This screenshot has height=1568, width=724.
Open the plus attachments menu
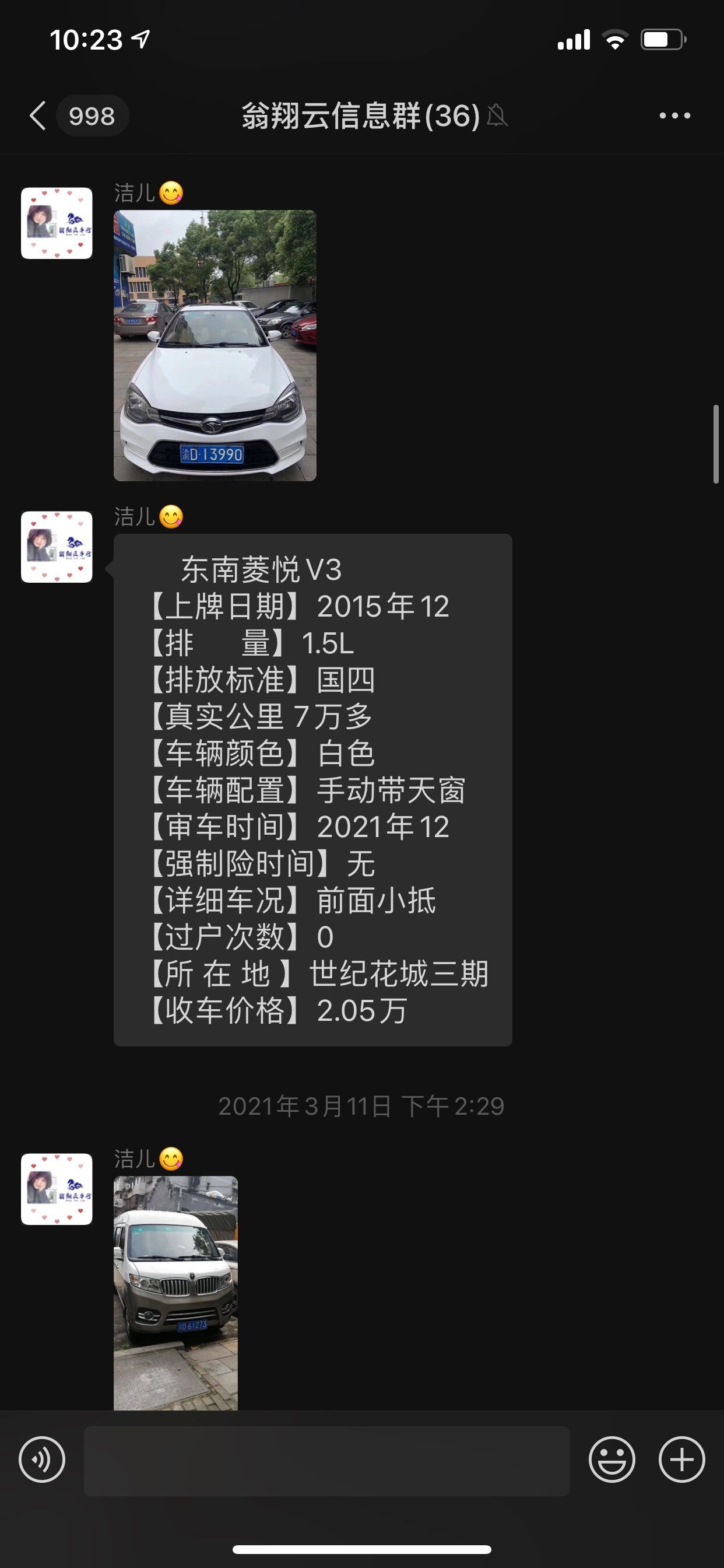[x=681, y=1459]
